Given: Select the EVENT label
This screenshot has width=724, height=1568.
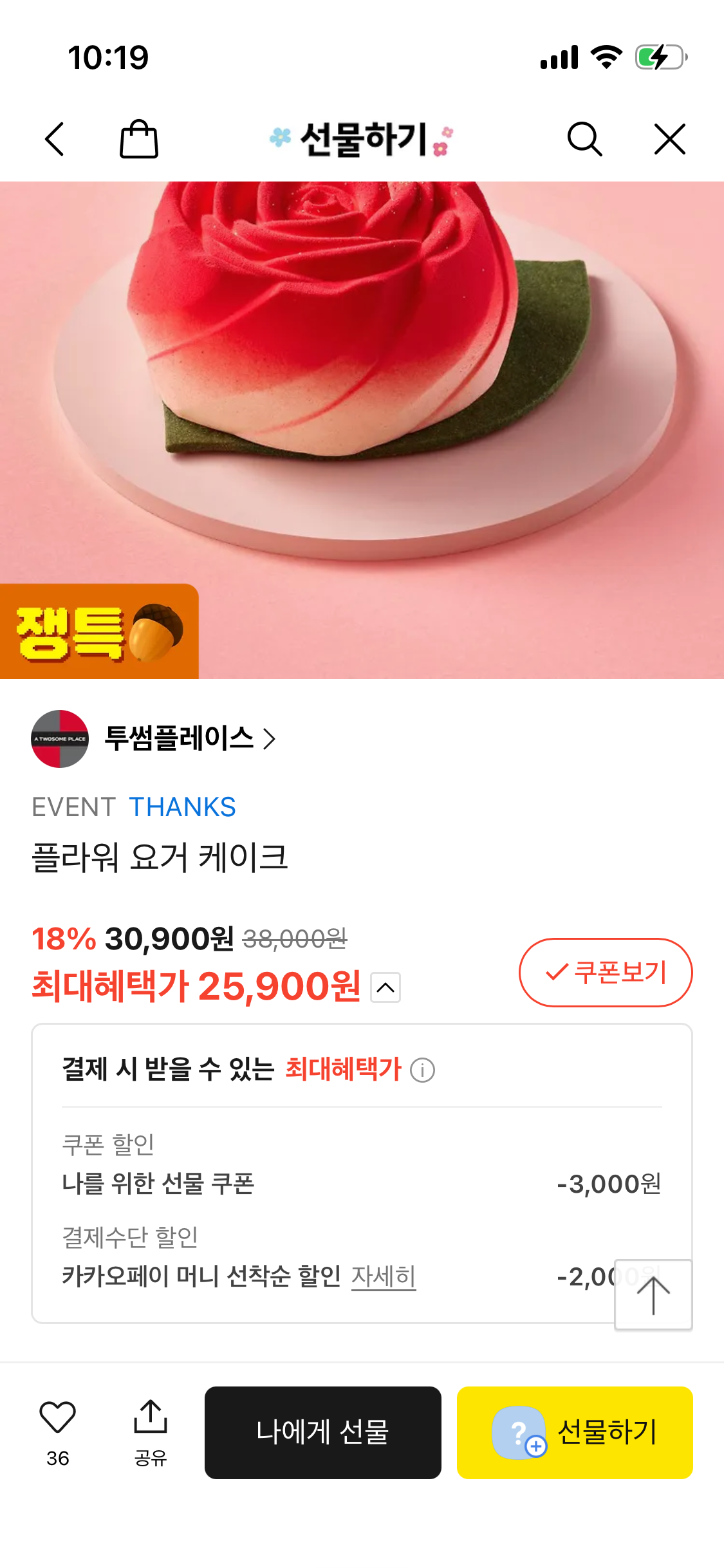Looking at the screenshot, I should (73, 807).
